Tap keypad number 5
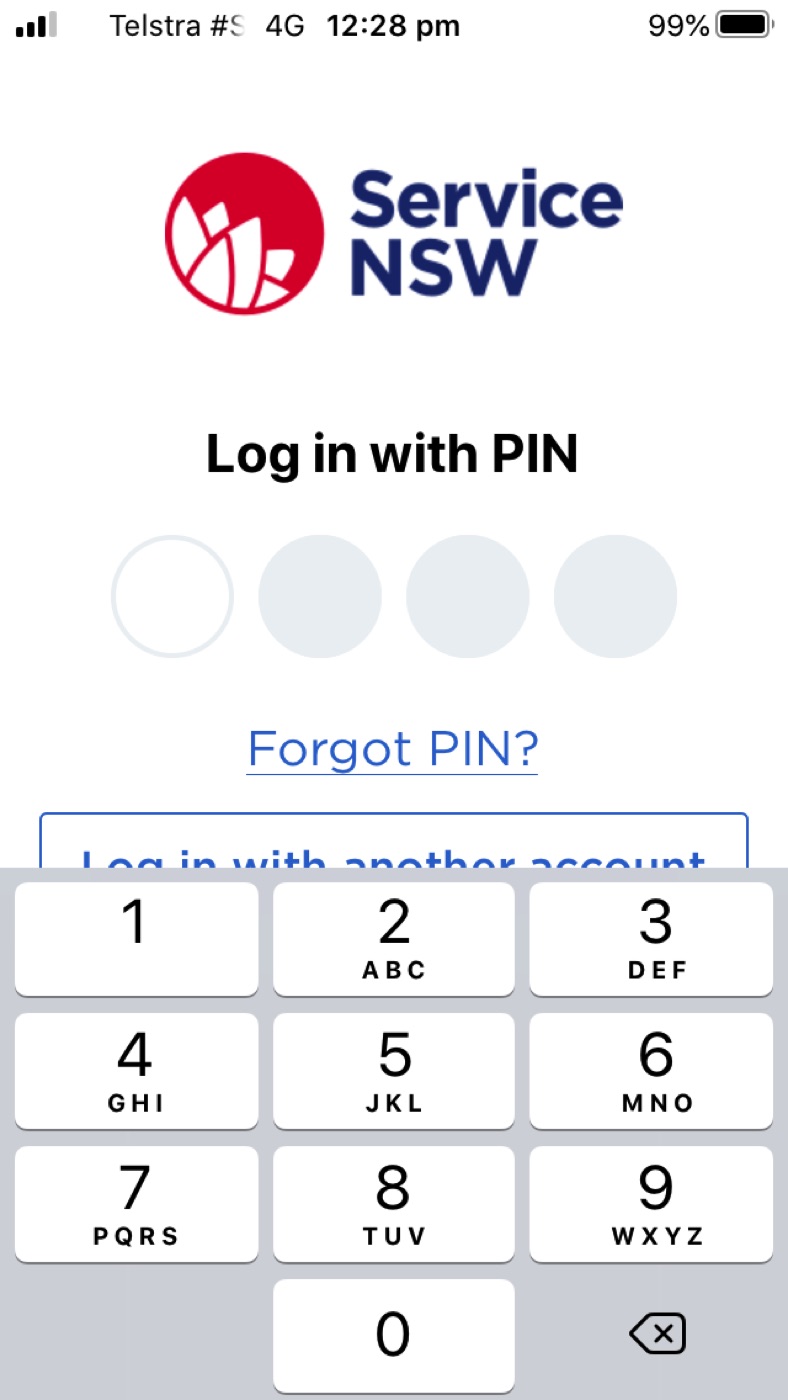 tap(394, 1071)
